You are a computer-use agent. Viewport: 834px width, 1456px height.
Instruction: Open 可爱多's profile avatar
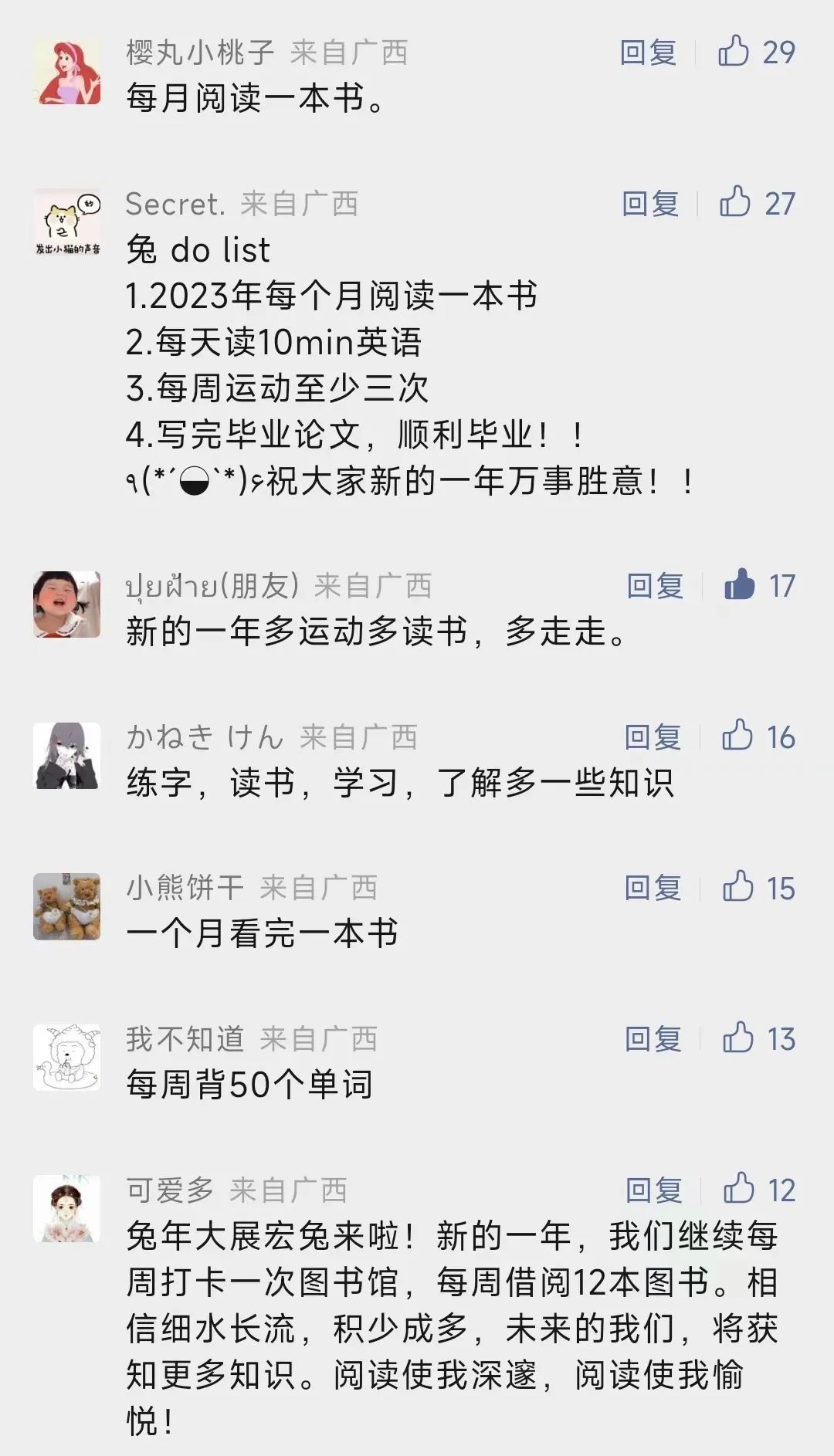tap(67, 1209)
